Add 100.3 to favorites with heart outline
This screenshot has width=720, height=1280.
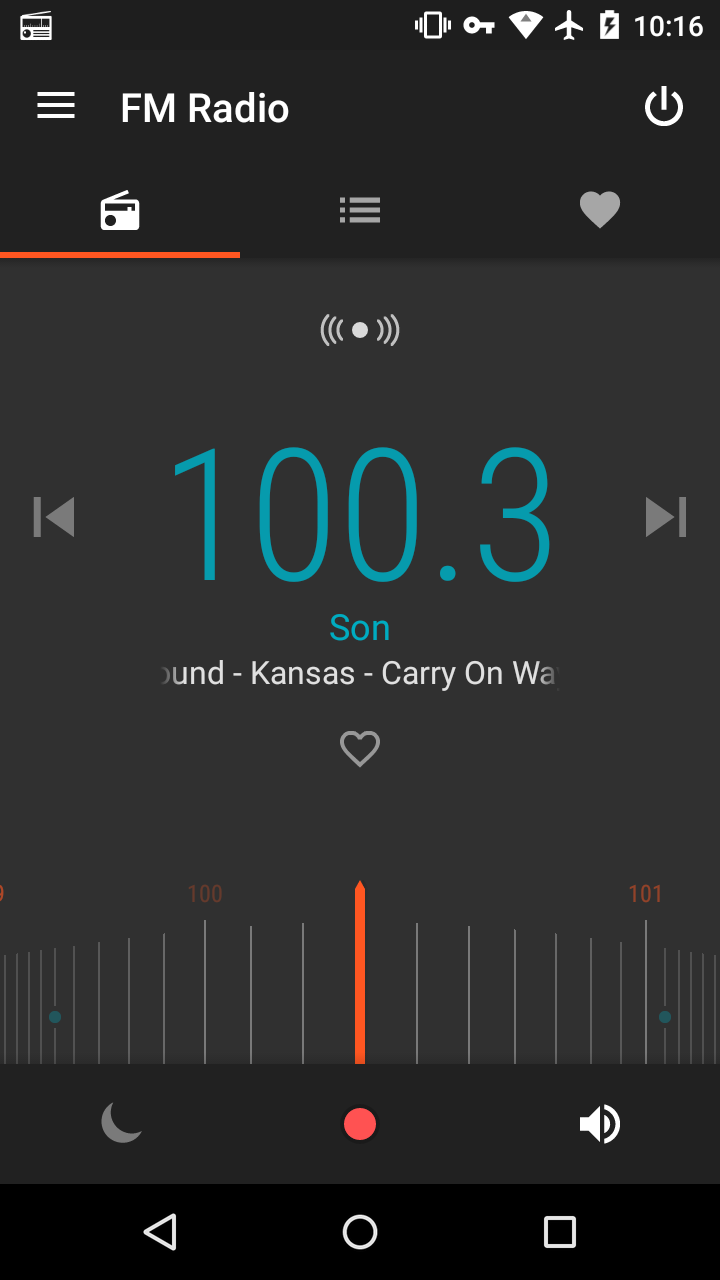coord(360,748)
